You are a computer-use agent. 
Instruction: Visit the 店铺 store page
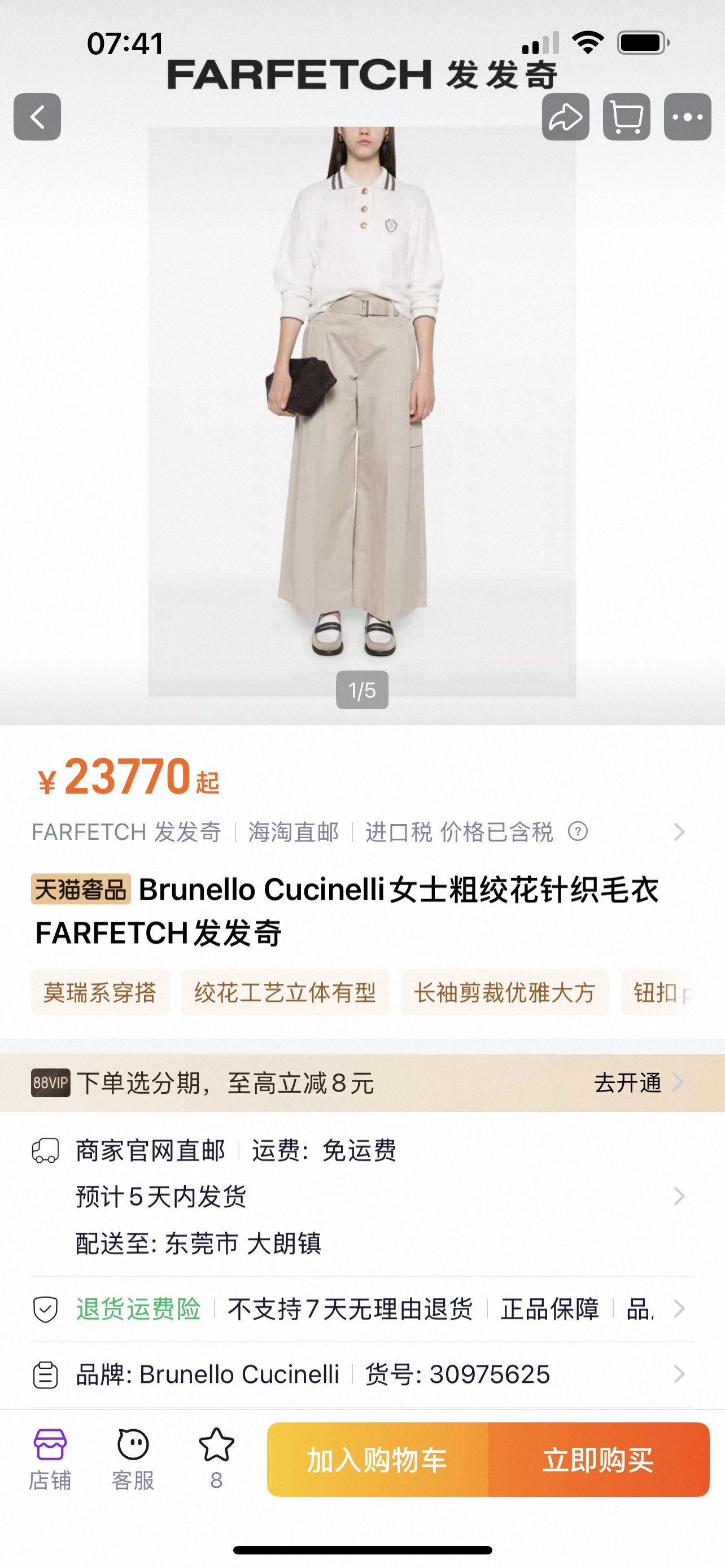click(50, 1459)
